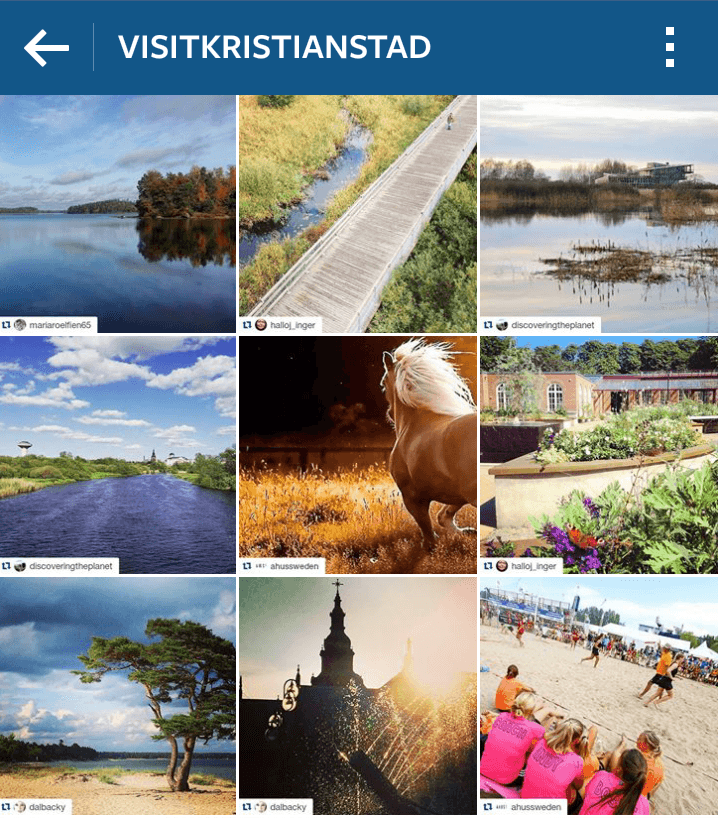Open the garden flowers photo
Image resolution: width=718 pixels, height=818 pixels.
(598, 454)
